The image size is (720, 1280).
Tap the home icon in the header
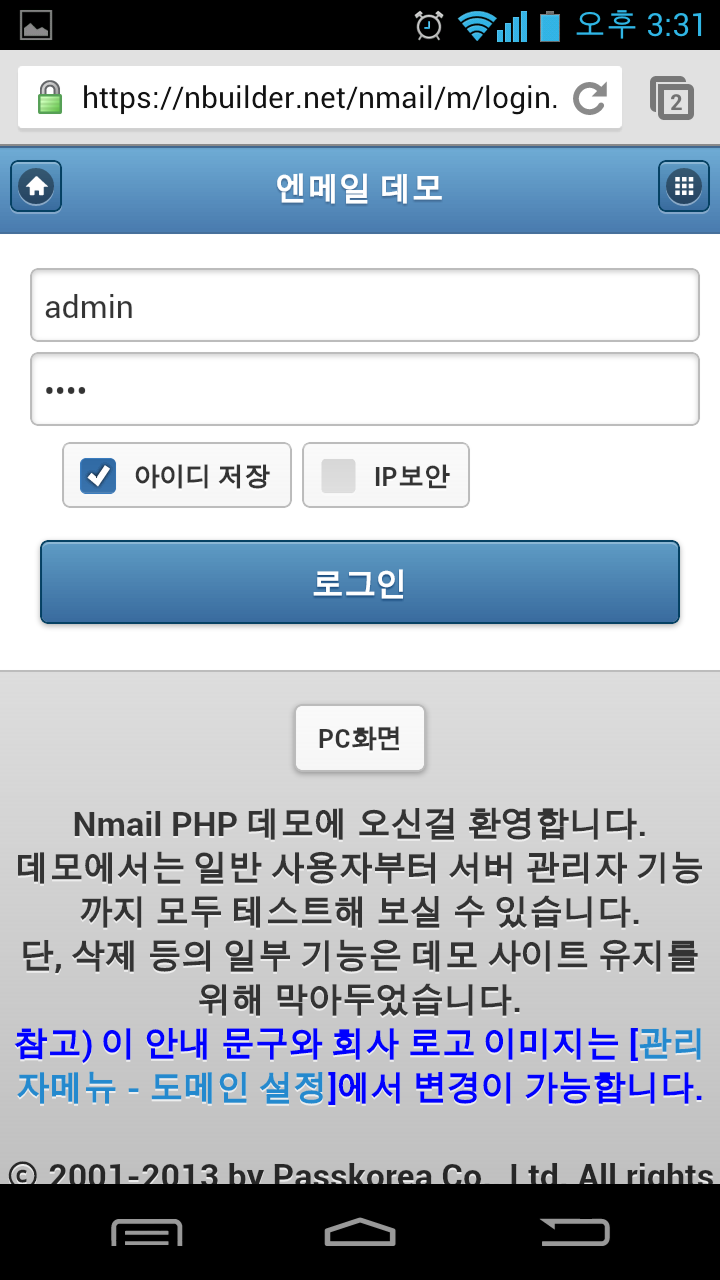pos(36,186)
